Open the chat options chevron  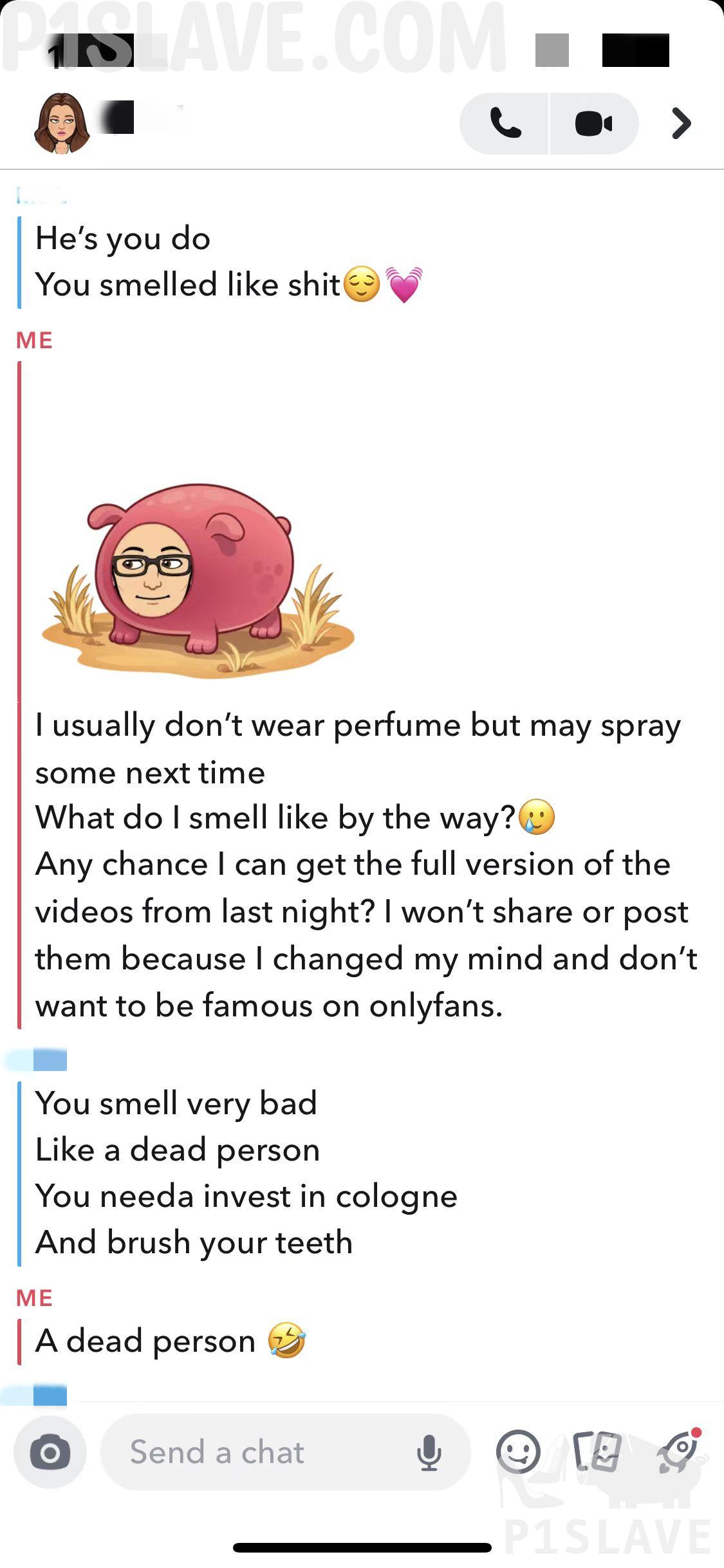pyautogui.click(x=681, y=123)
